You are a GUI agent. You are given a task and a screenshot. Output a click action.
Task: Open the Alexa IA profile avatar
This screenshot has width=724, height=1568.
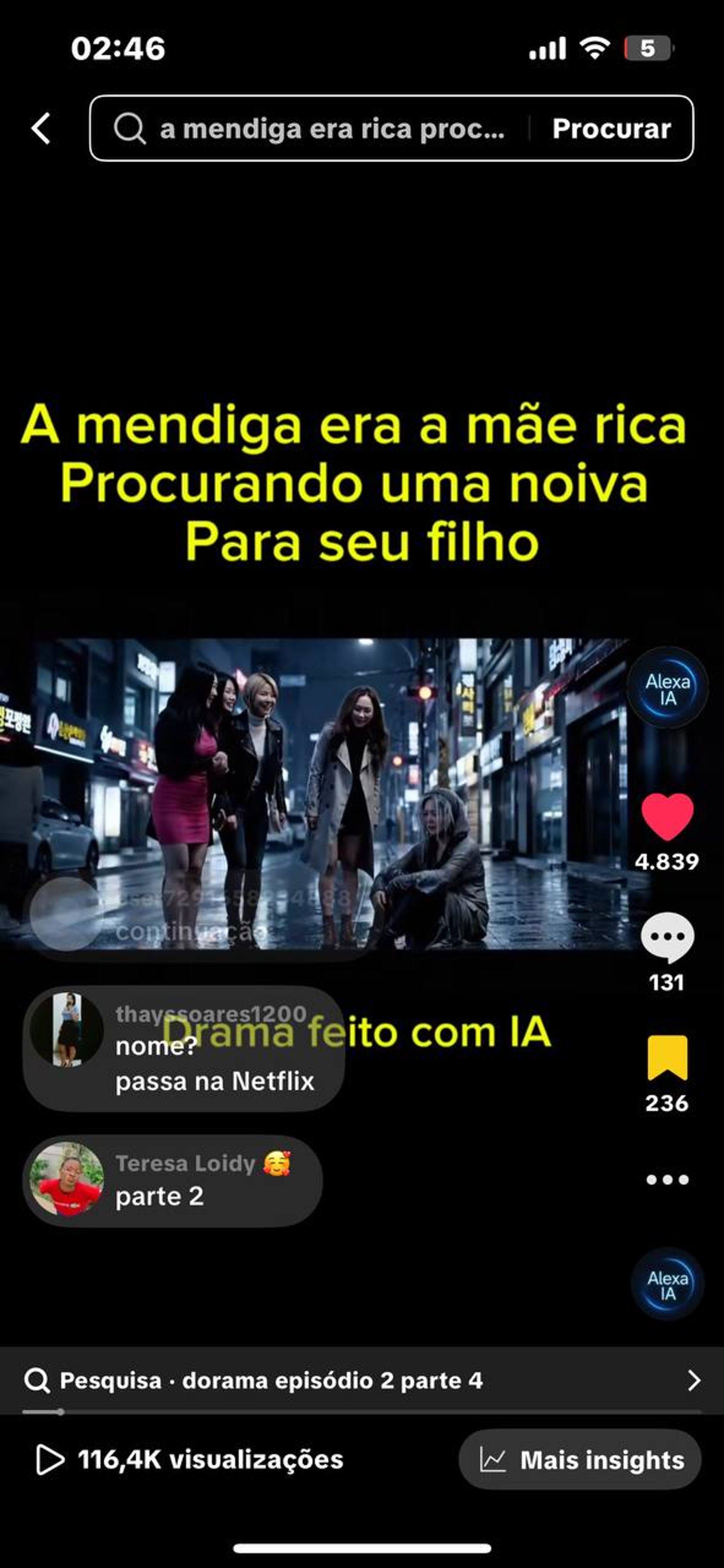[667, 689]
